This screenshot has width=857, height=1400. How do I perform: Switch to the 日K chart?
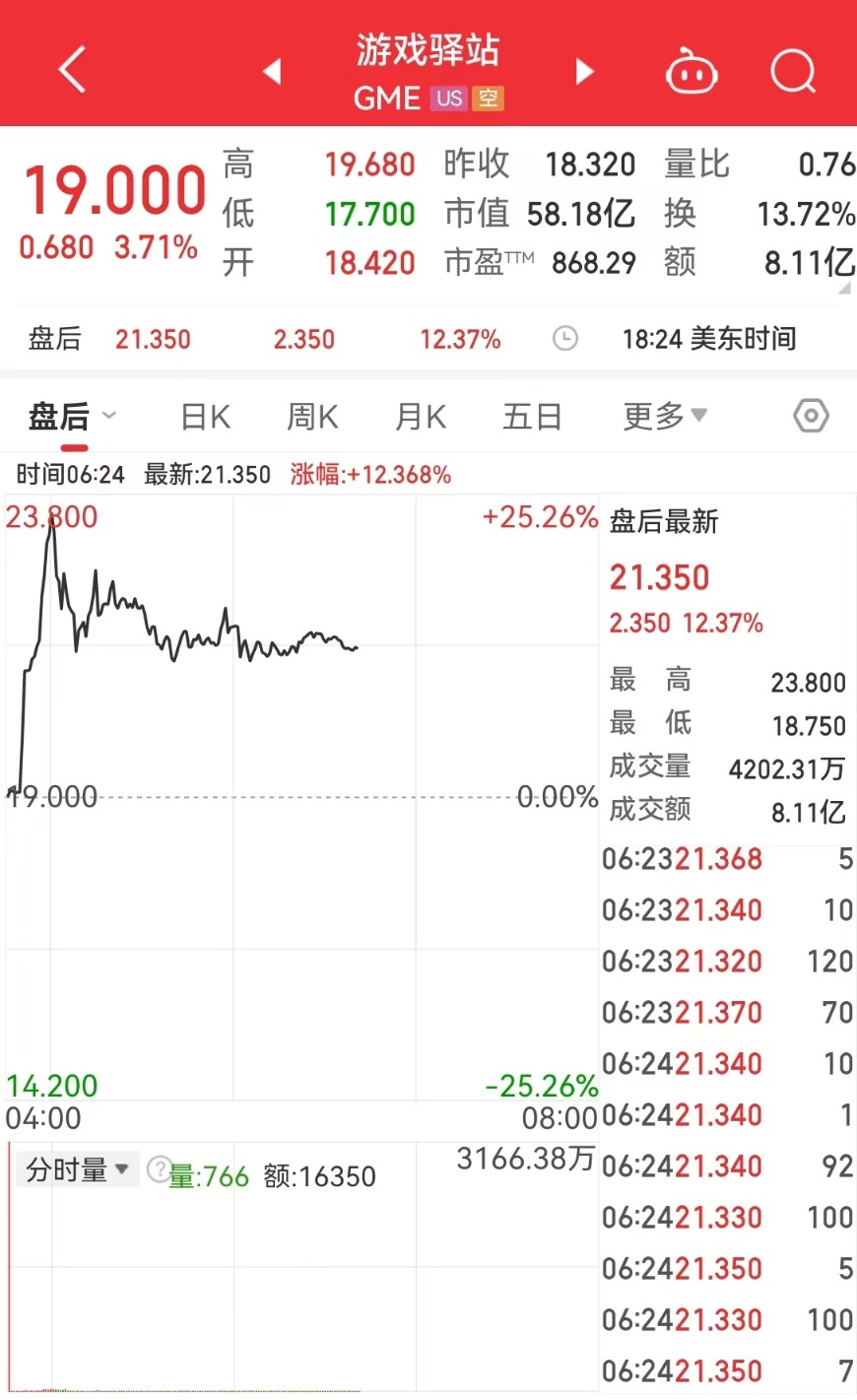point(205,417)
